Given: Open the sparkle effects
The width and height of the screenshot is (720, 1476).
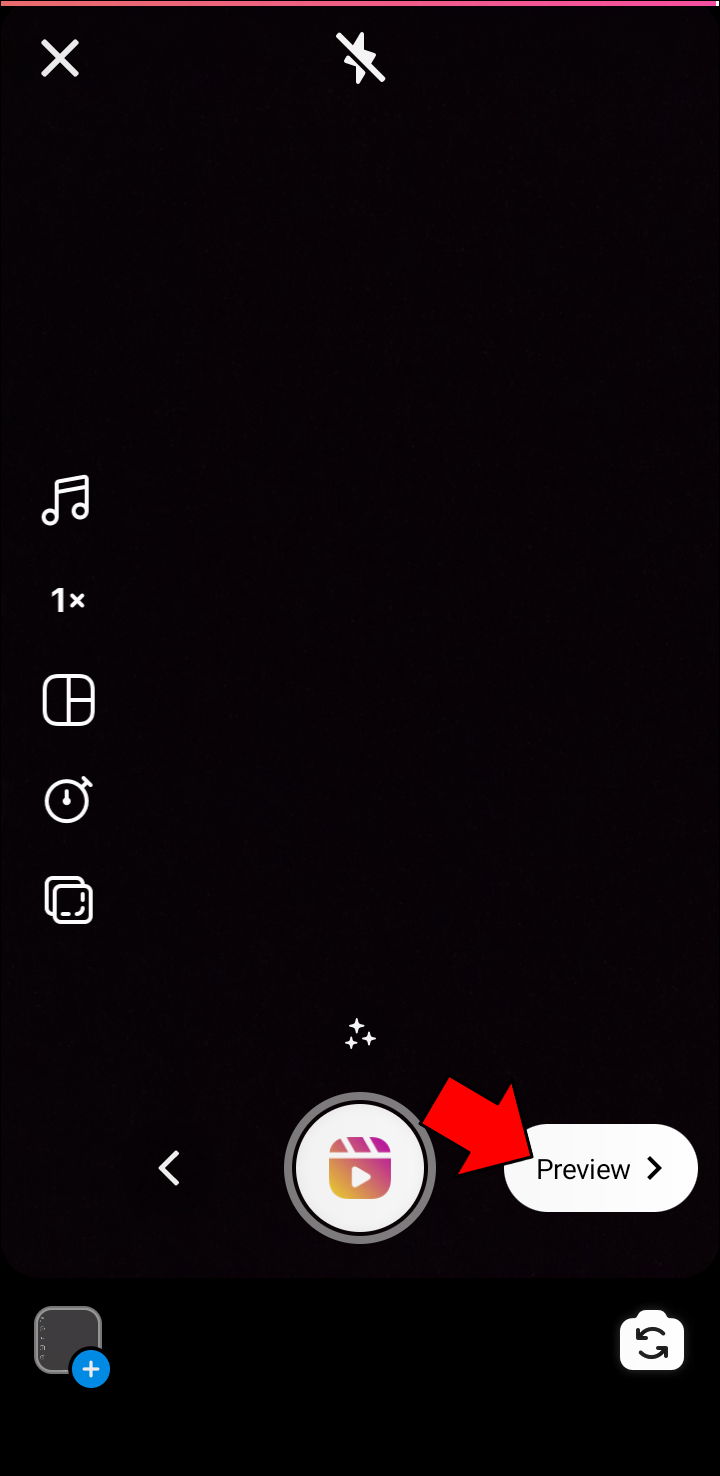Looking at the screenshot, I should click(360, 1034).
